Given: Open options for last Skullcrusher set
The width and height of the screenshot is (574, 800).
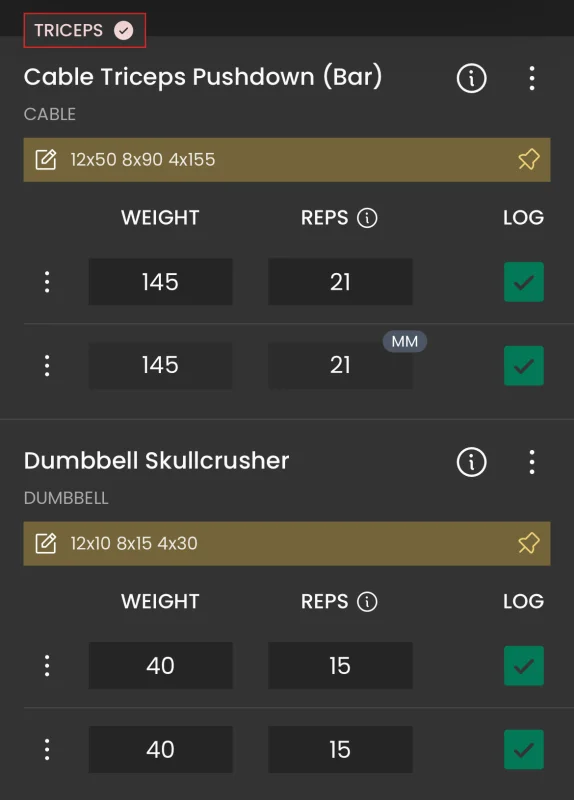Looking at the screenshot, I should coord(47,749).
